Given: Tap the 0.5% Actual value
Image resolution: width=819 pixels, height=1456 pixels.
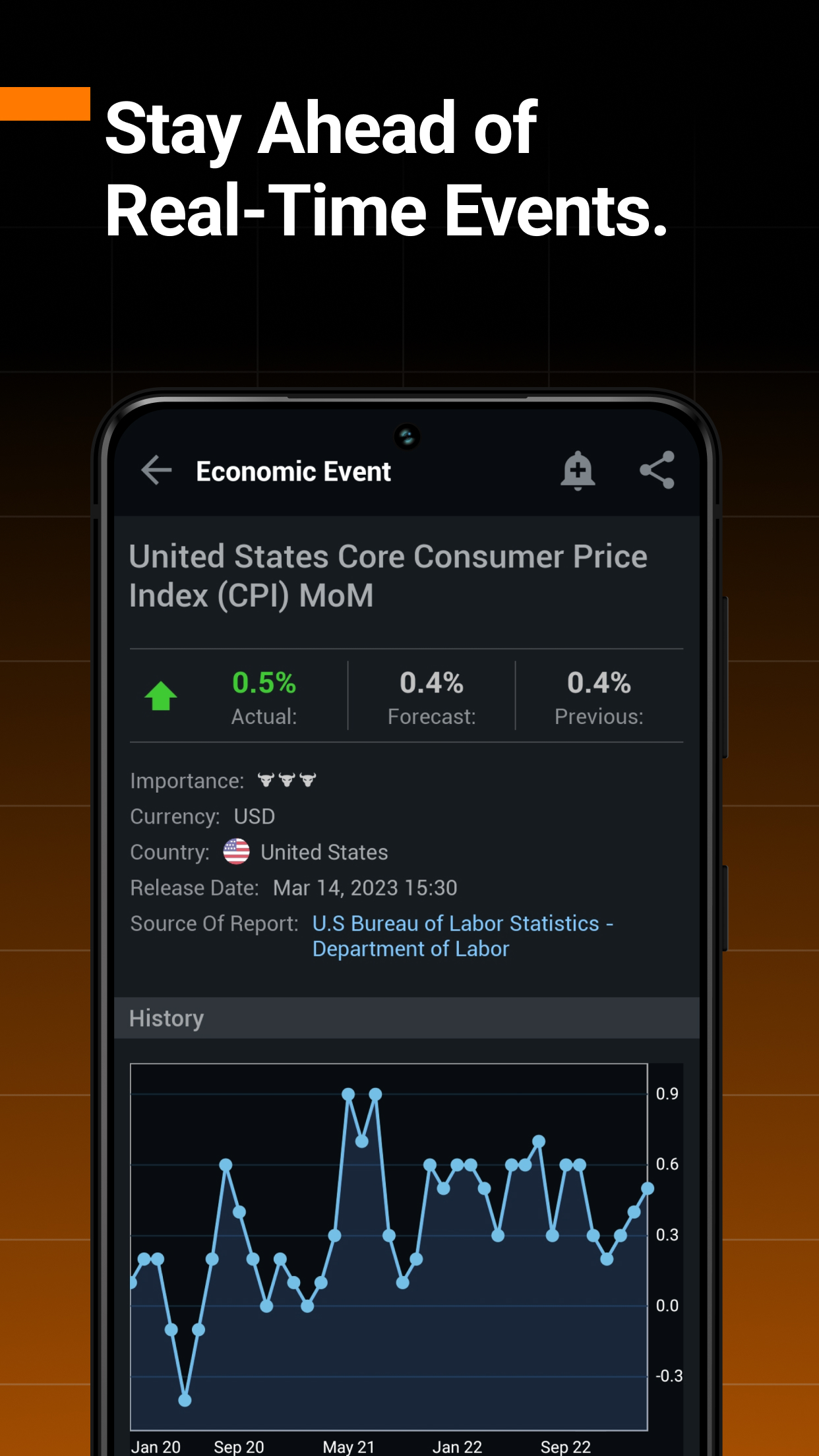Looking at the screenshot, I should click(x=264, y=684).
